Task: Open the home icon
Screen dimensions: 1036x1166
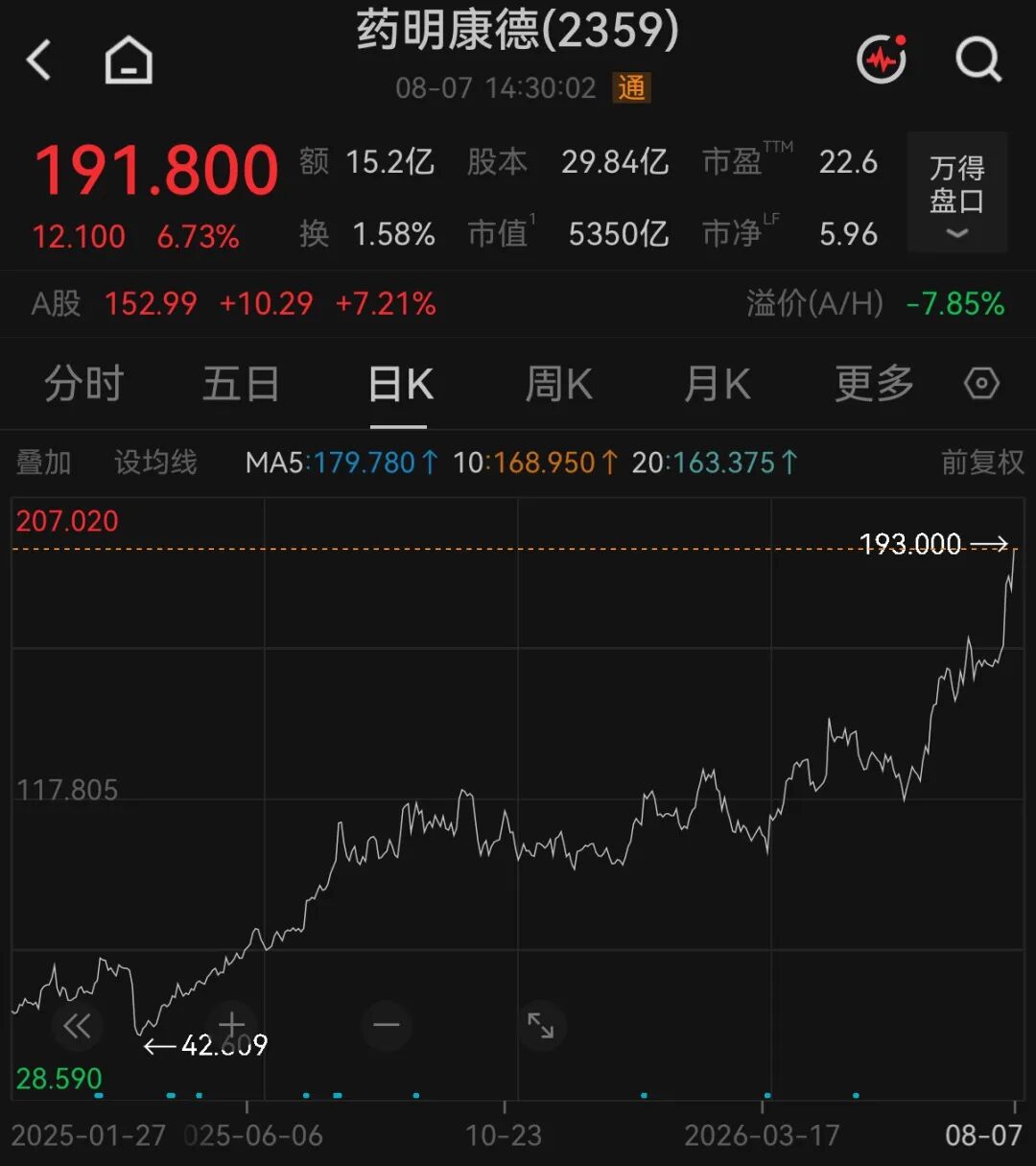Action: [x=129, y=60]
